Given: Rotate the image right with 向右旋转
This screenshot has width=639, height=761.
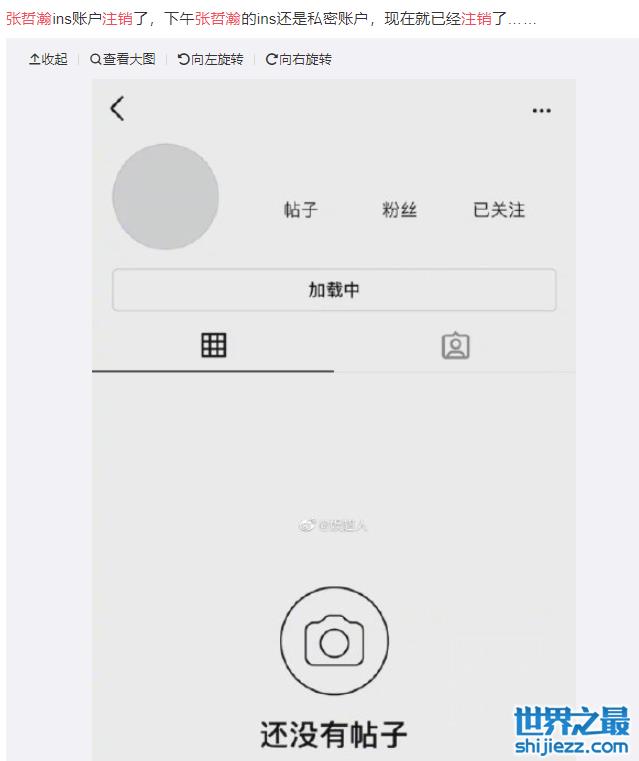Looking at the screenshot, I should tap(298, 59).
